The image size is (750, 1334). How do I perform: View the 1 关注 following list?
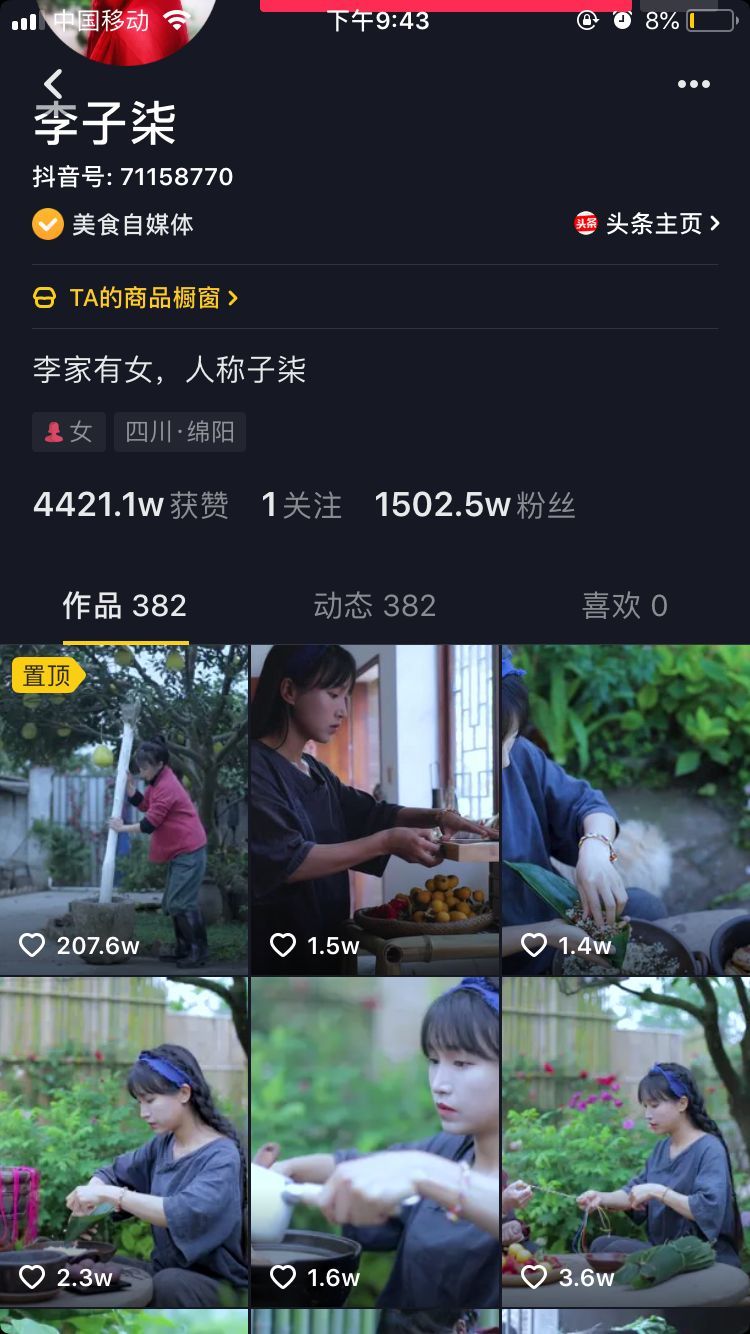(301, 505)
